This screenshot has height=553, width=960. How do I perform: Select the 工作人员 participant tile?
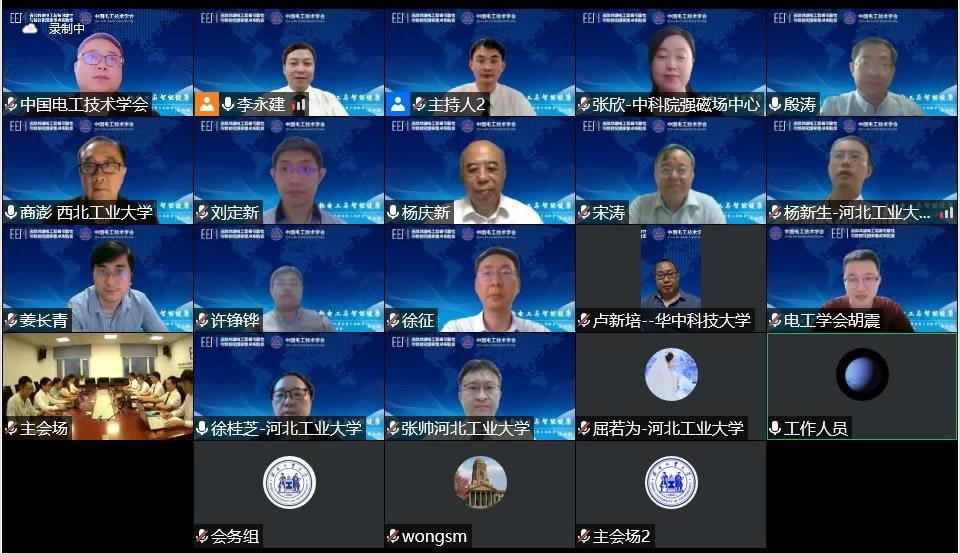tap(862, 385)
